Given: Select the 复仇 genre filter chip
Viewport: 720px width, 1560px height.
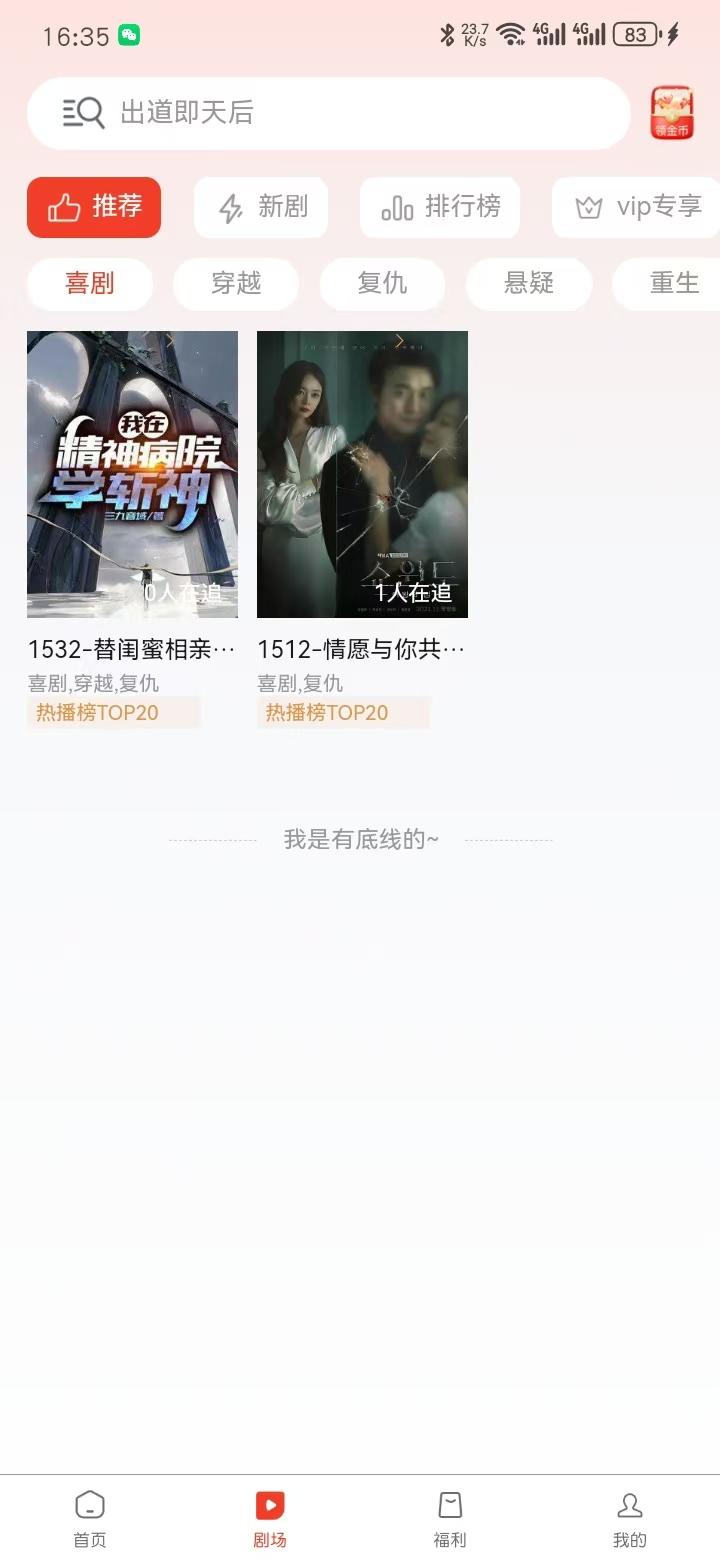Looking at the screenshot, I should (382, 284).
